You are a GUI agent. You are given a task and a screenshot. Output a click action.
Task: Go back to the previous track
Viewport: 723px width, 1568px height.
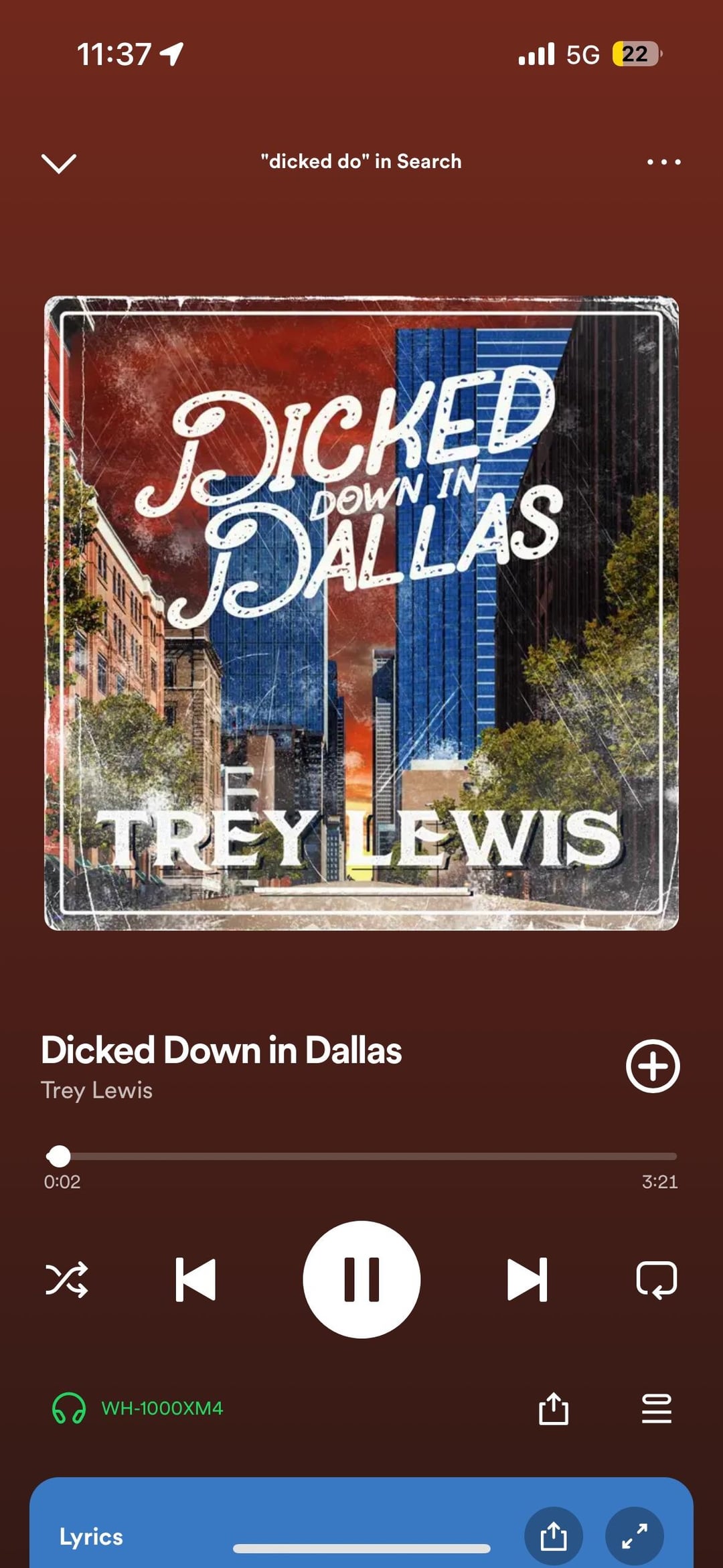pyautogui.click(x=195, y=1279)
